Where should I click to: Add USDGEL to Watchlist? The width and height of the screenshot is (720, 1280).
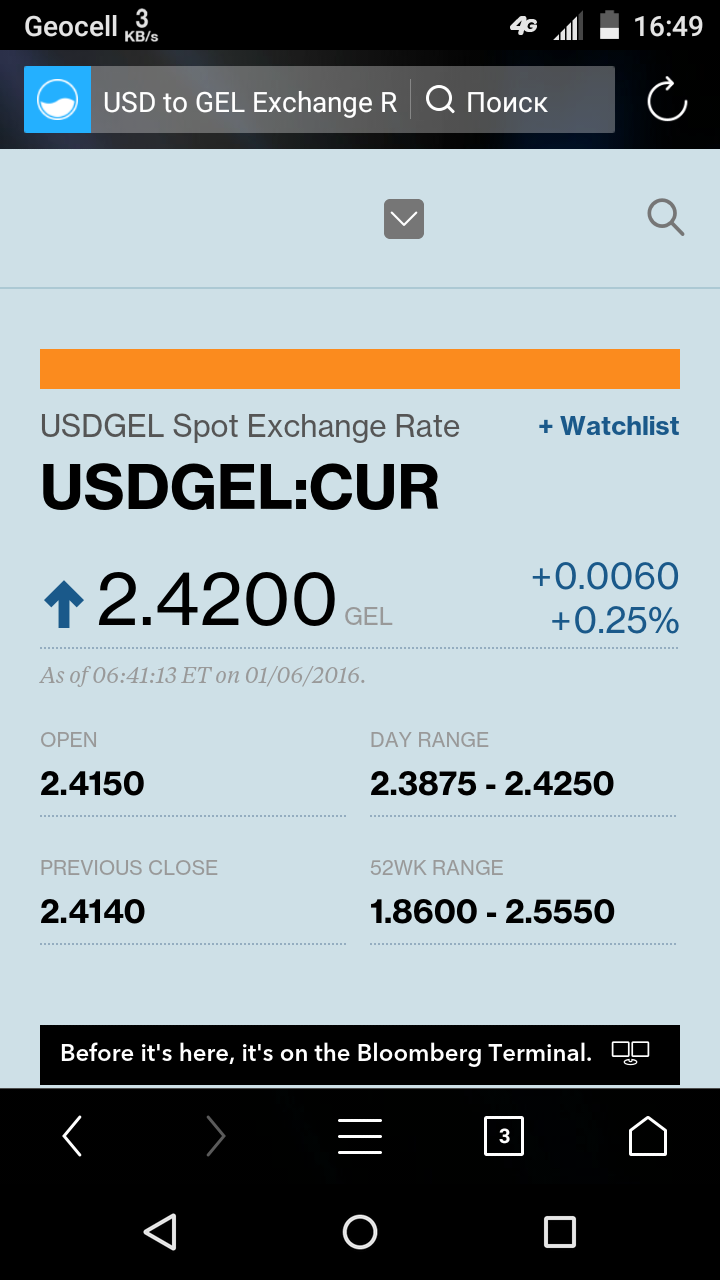coord(609,426)
